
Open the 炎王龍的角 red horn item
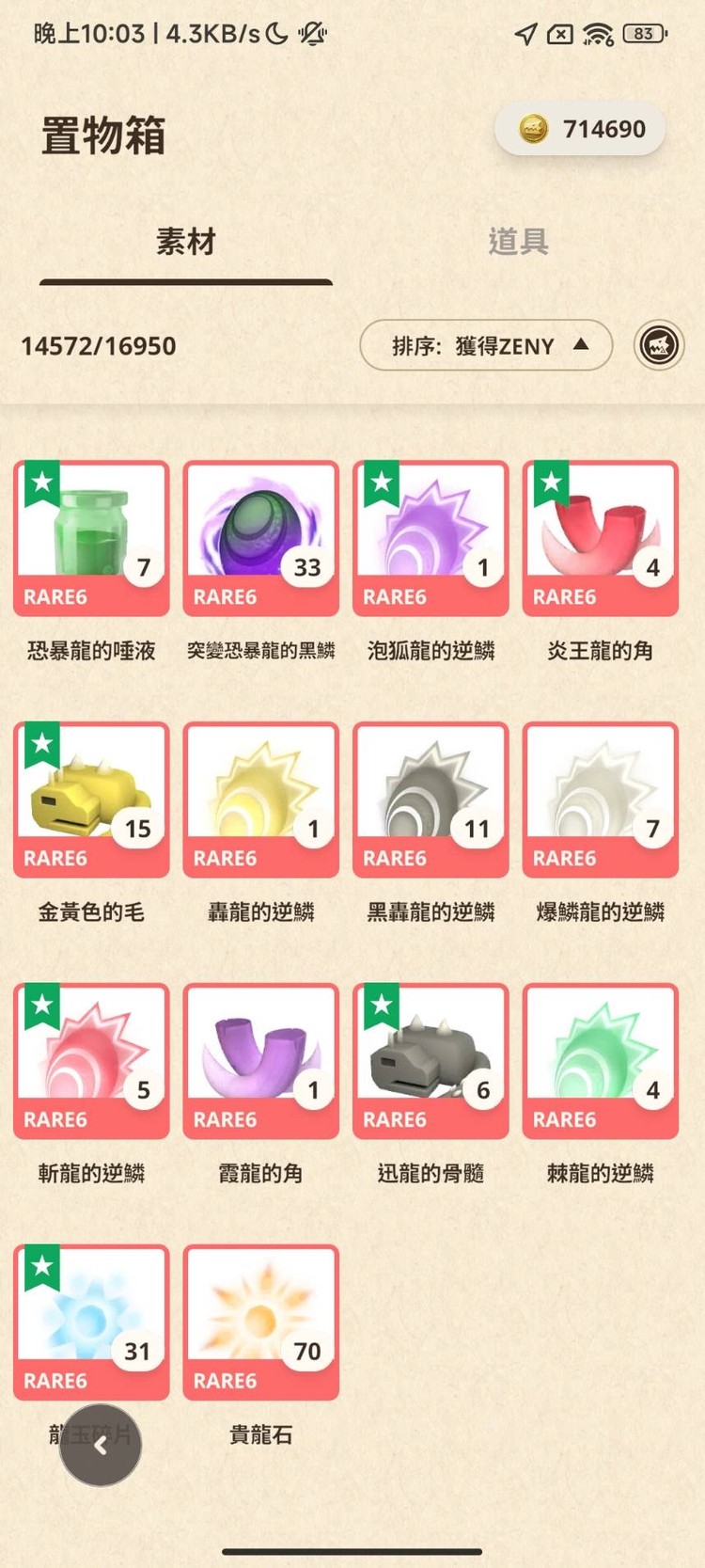[600, 536]
